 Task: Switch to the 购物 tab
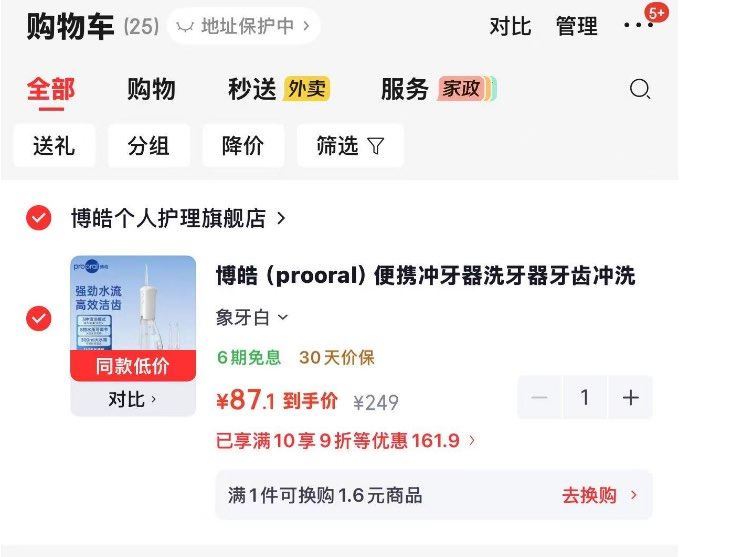151,89
